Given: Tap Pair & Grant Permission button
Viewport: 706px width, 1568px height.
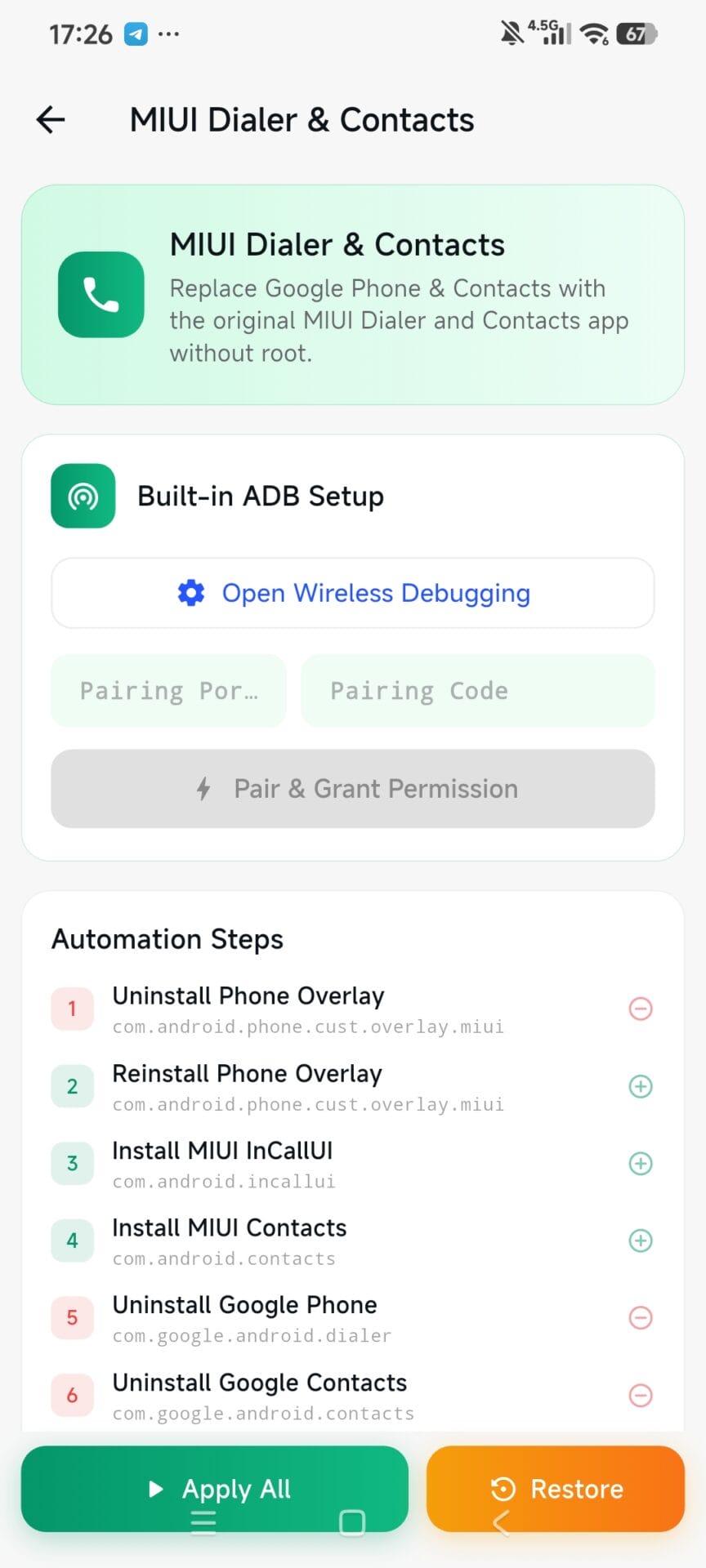Looking at the screenshot, I should [x=353, y=789].
